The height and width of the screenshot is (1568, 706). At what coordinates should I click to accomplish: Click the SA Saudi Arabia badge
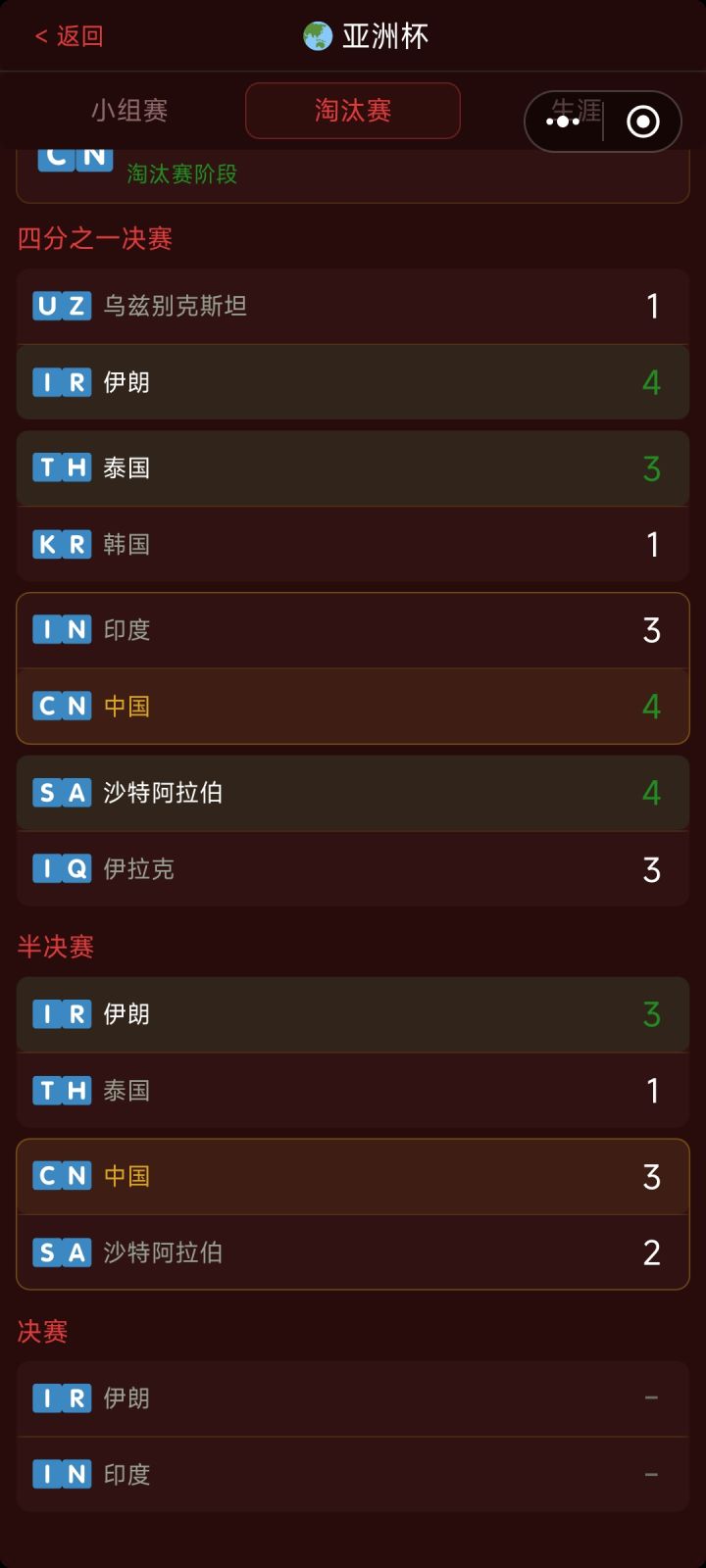(x=62, y=794)
